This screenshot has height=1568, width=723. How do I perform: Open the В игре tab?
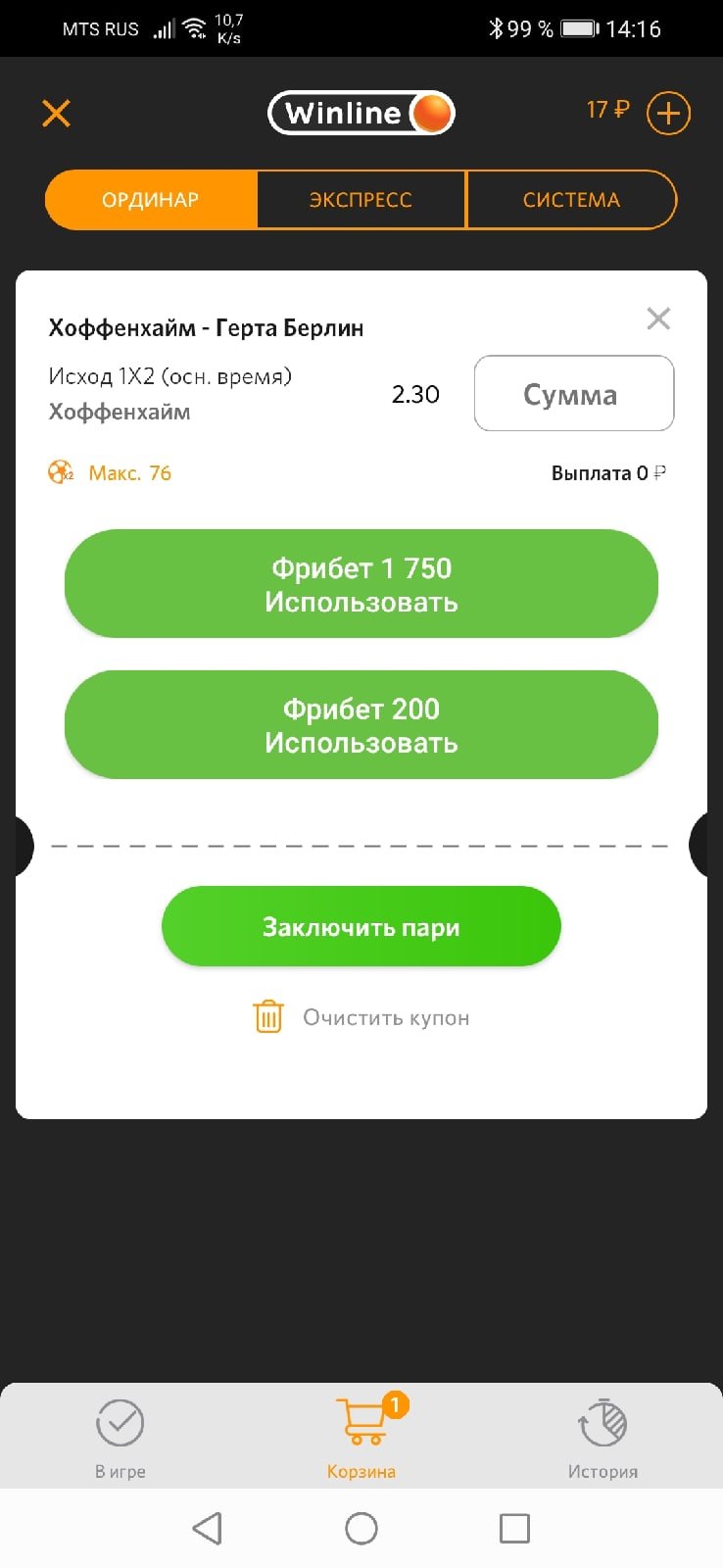point(120,1437)
